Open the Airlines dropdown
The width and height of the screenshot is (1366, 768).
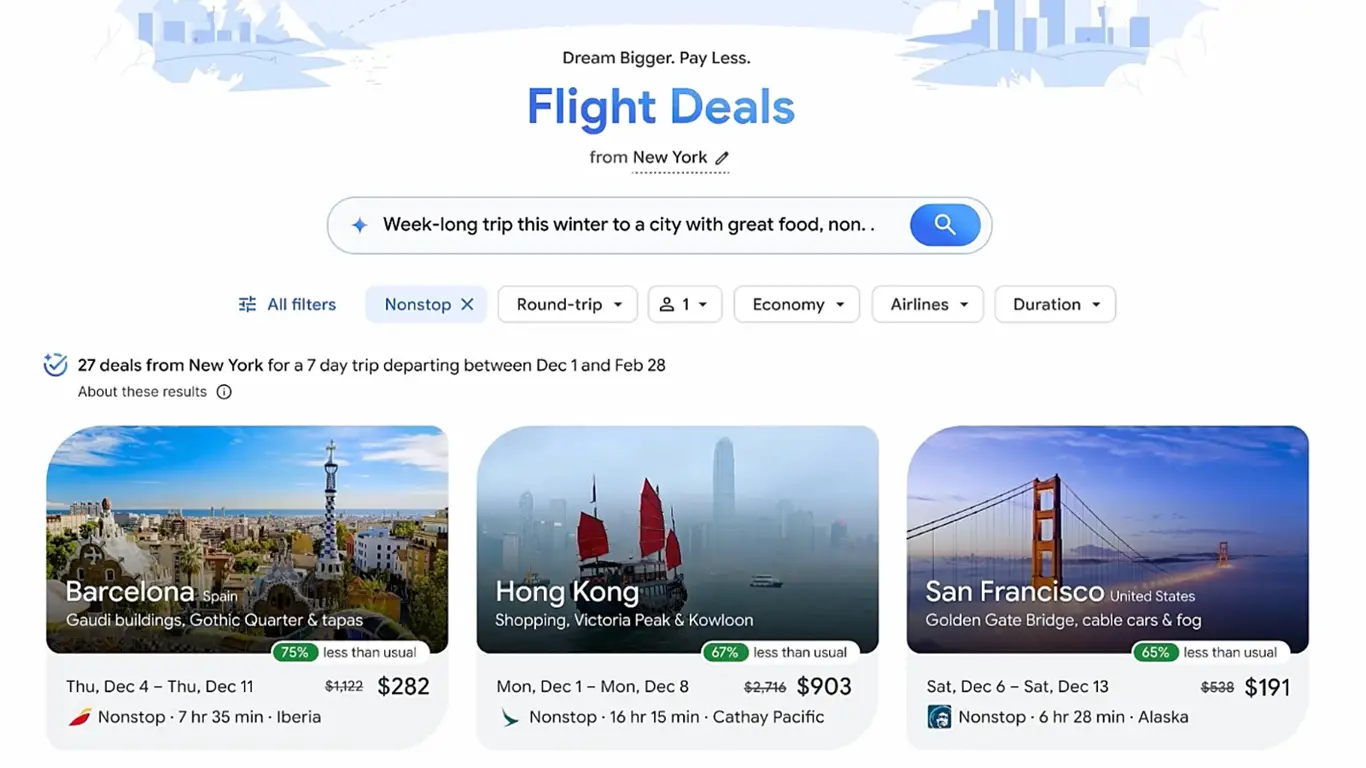pyautogui.click(x=928, y=305)
